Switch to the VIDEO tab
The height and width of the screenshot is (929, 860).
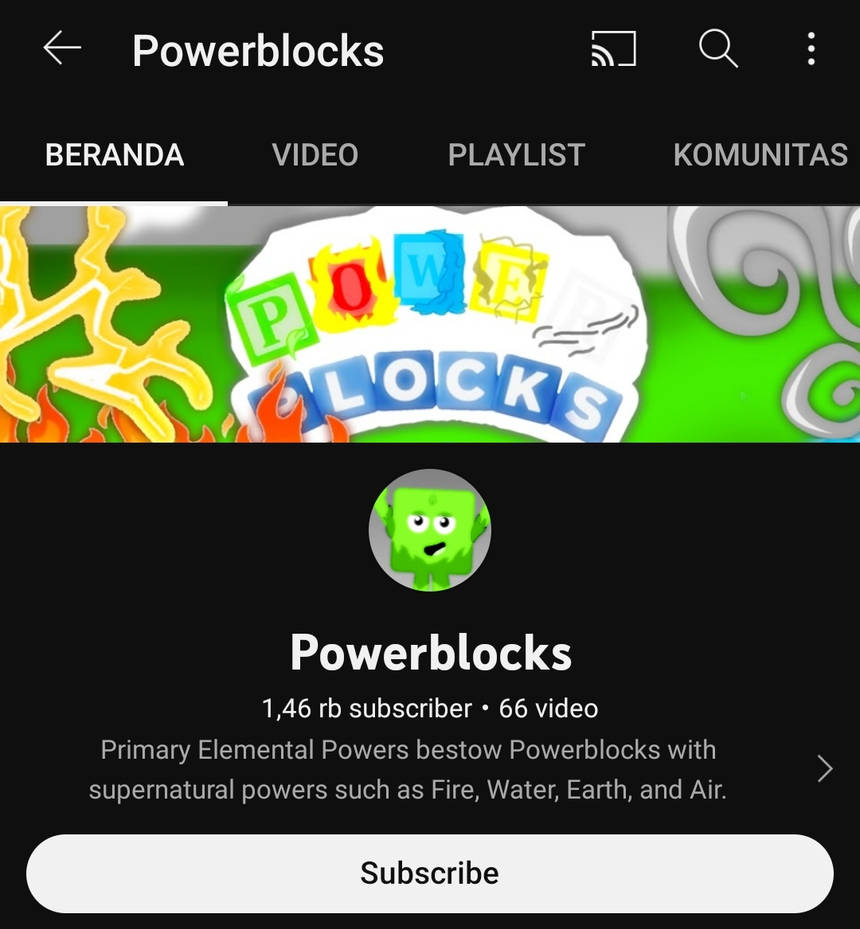(x=315, y=155)
